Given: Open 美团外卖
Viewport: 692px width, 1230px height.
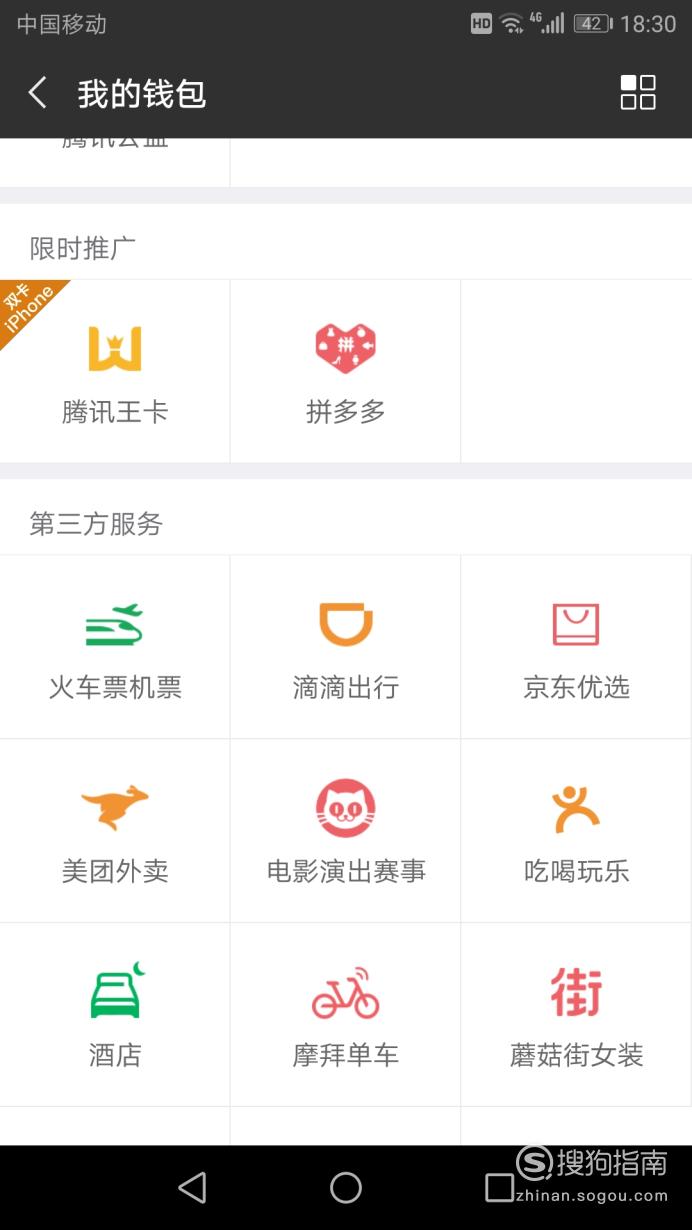Looking at the screenshot, I should coord(115,831).
